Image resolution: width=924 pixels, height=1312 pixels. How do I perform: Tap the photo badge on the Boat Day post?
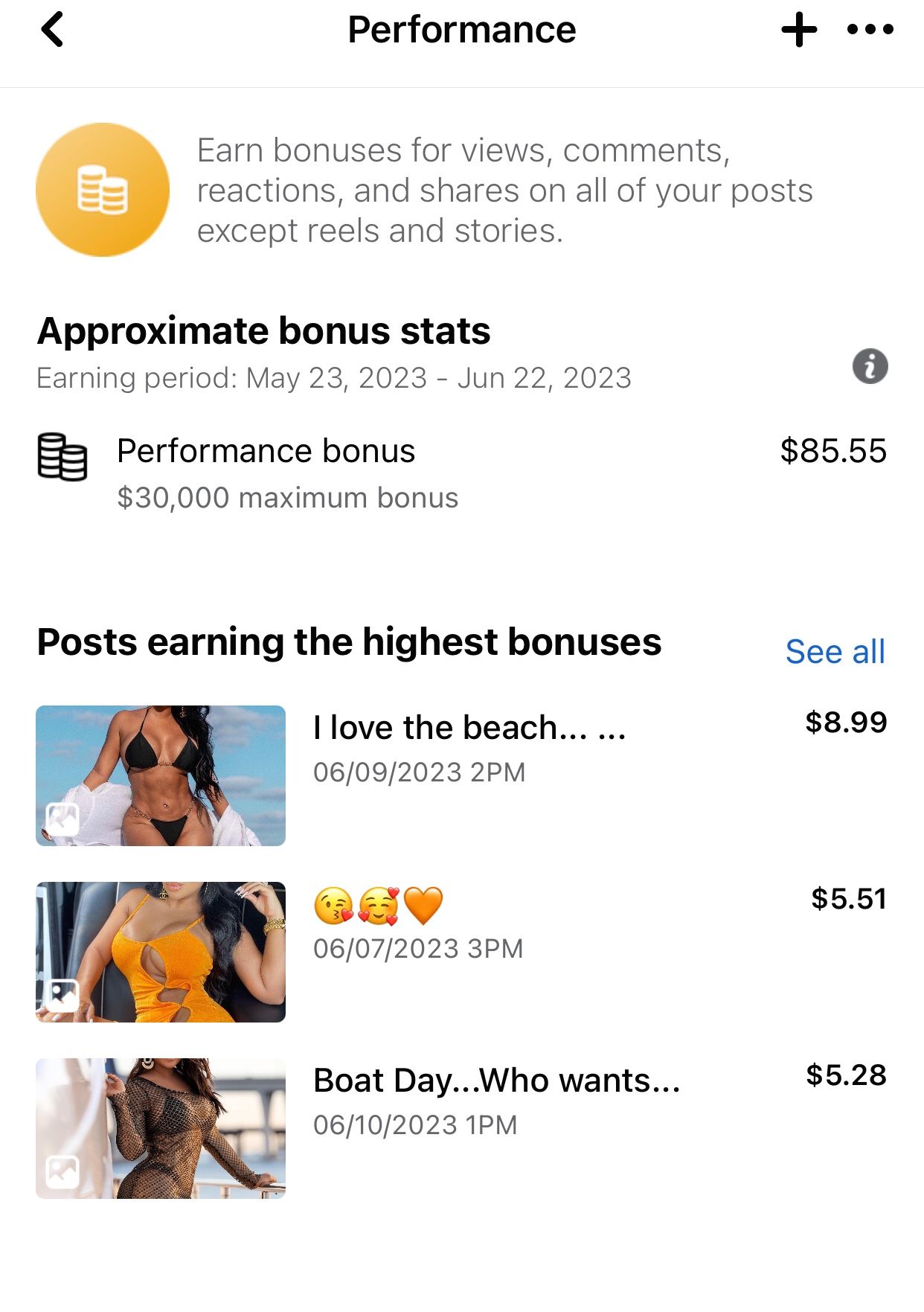click(64, 1172)
